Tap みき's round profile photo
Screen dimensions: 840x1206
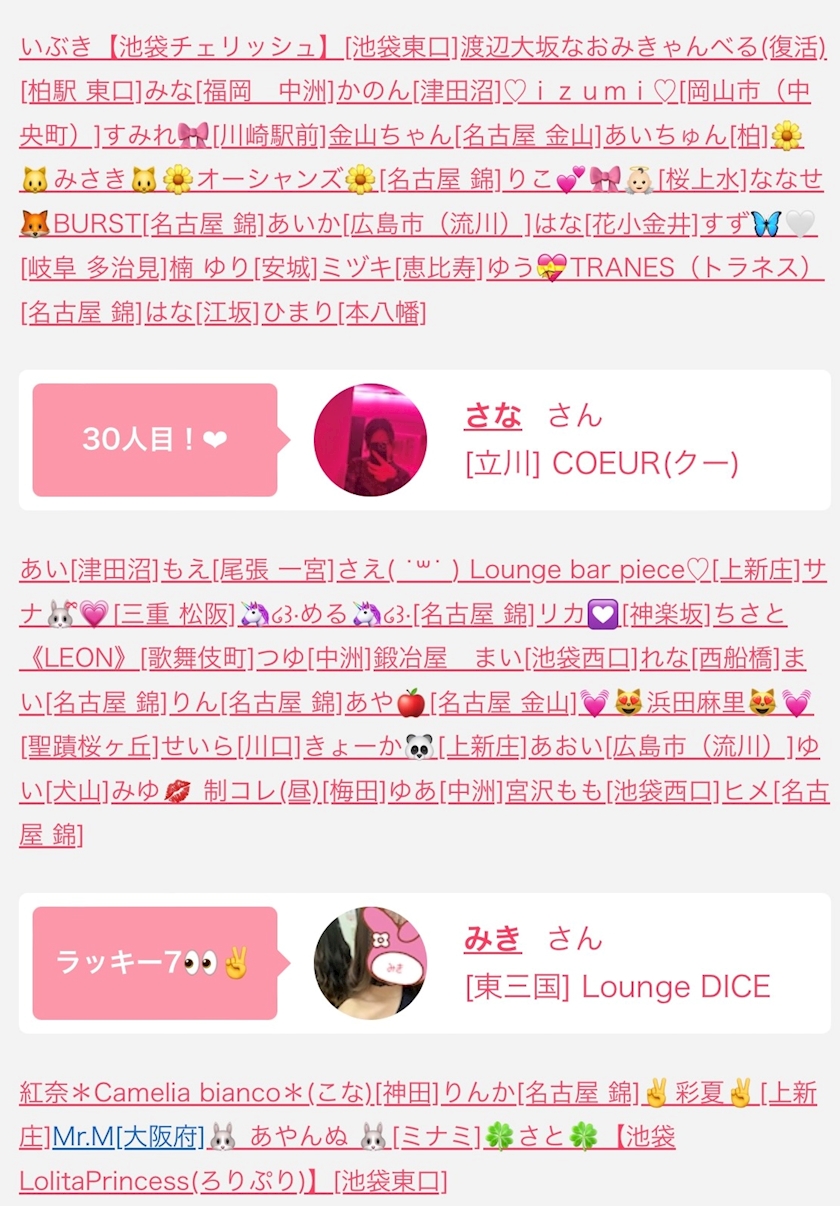tap(370, 963)
